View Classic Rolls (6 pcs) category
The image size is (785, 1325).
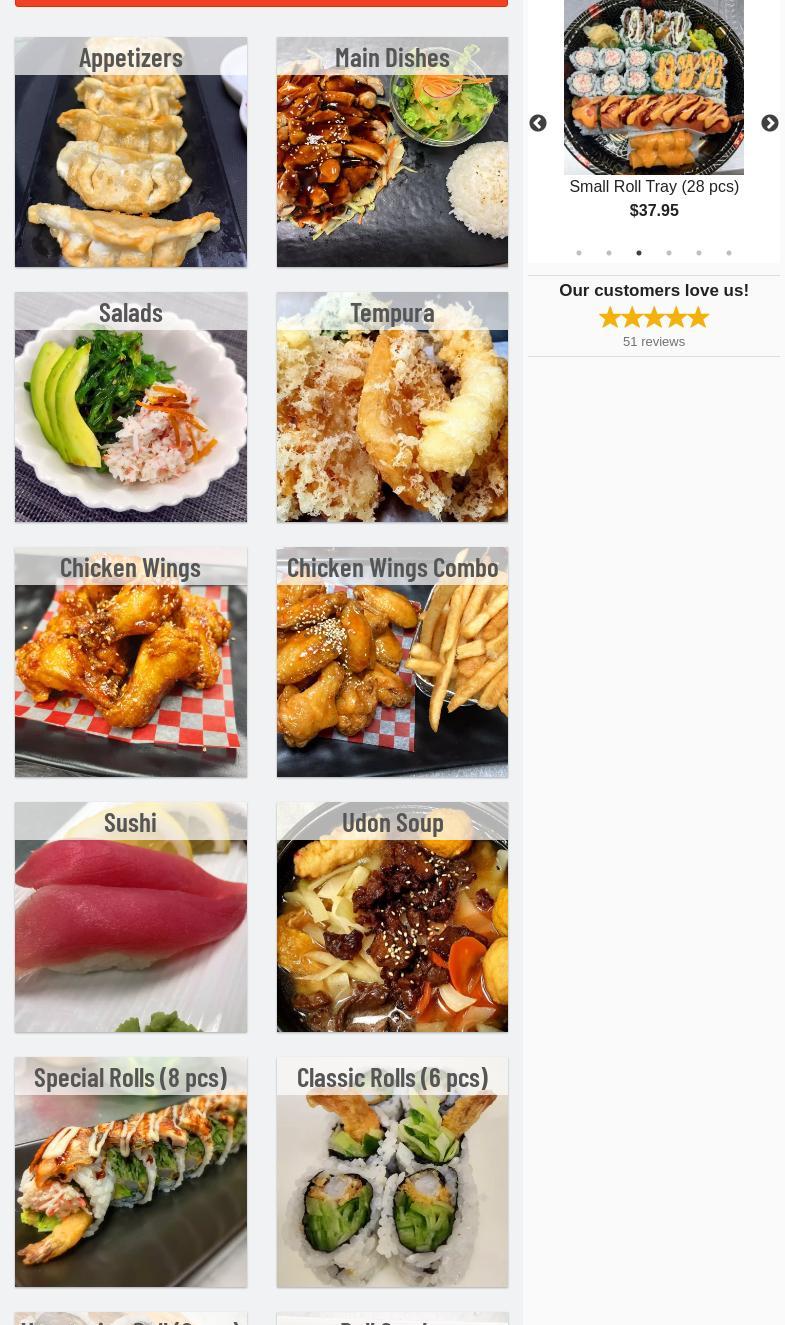coord(392,1172)
